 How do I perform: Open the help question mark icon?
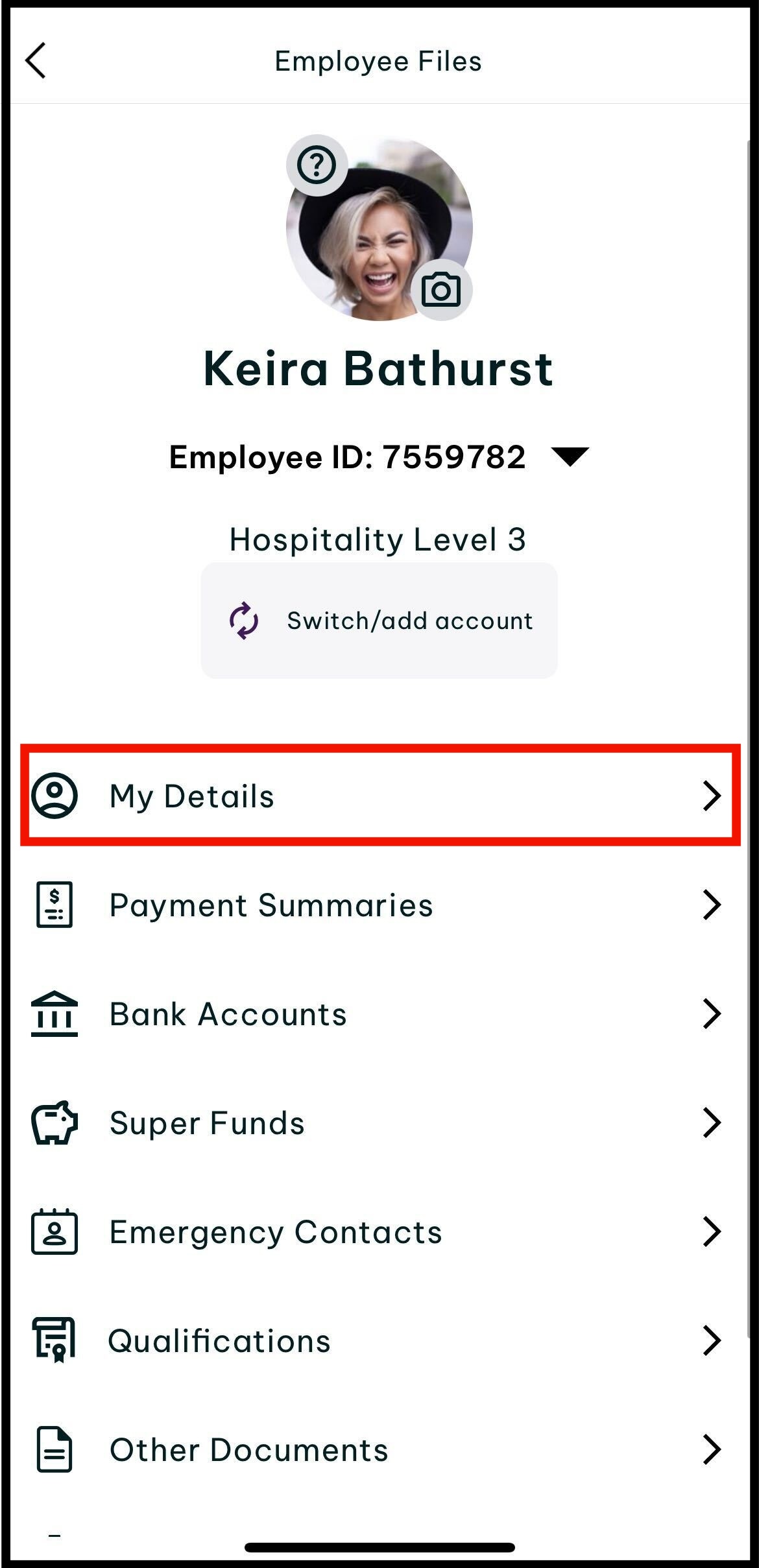pos(317,165)
